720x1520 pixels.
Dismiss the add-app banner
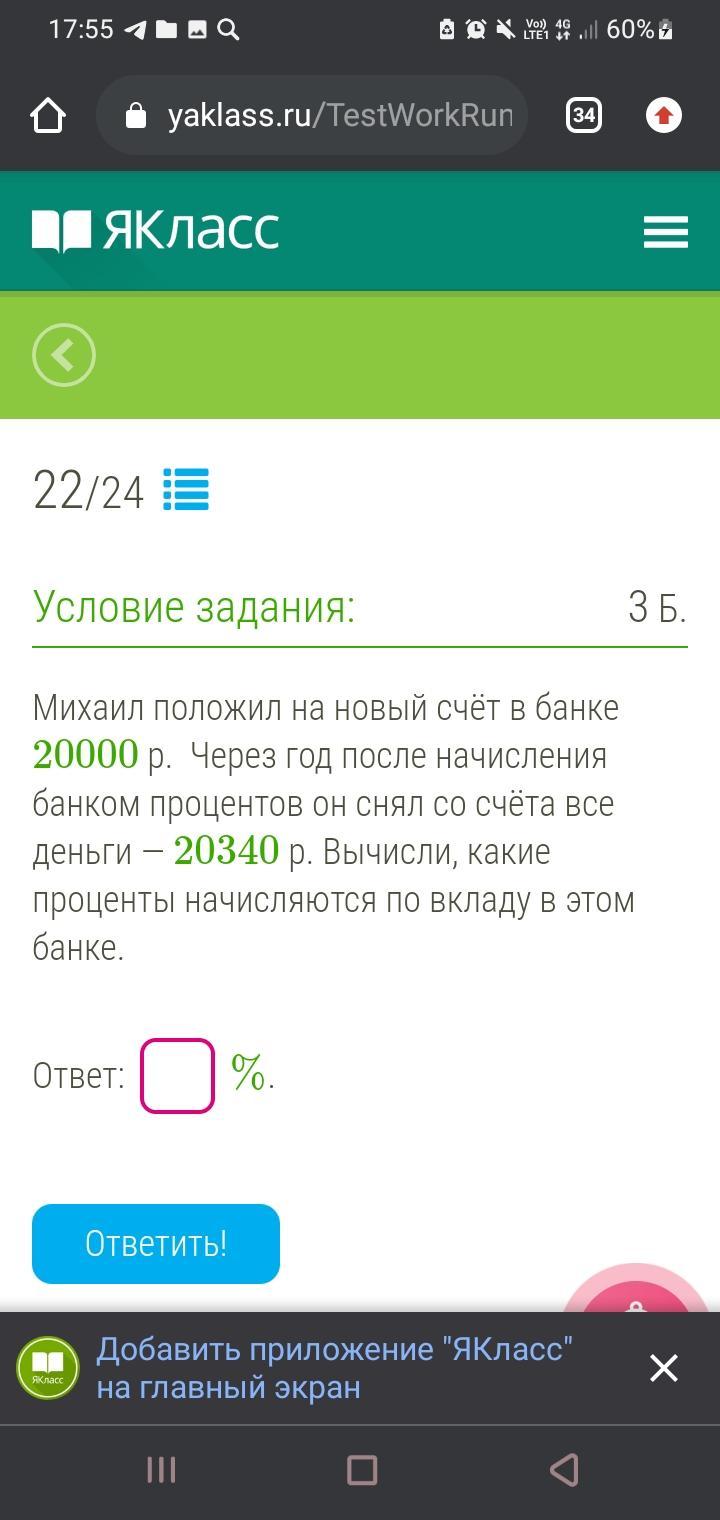pyautogui.click(x=664, y=1367)
